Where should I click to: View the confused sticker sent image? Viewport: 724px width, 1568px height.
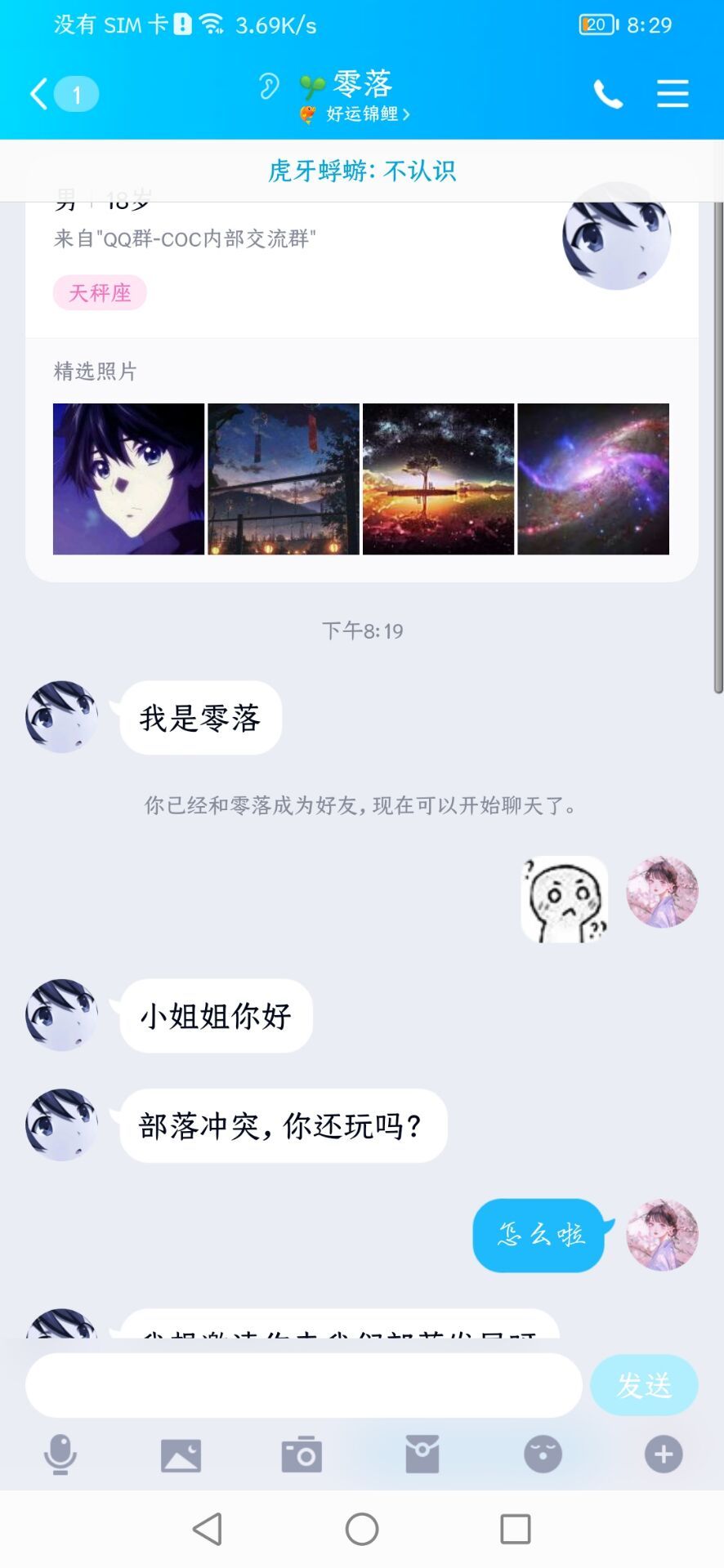[x=565, y=898]
